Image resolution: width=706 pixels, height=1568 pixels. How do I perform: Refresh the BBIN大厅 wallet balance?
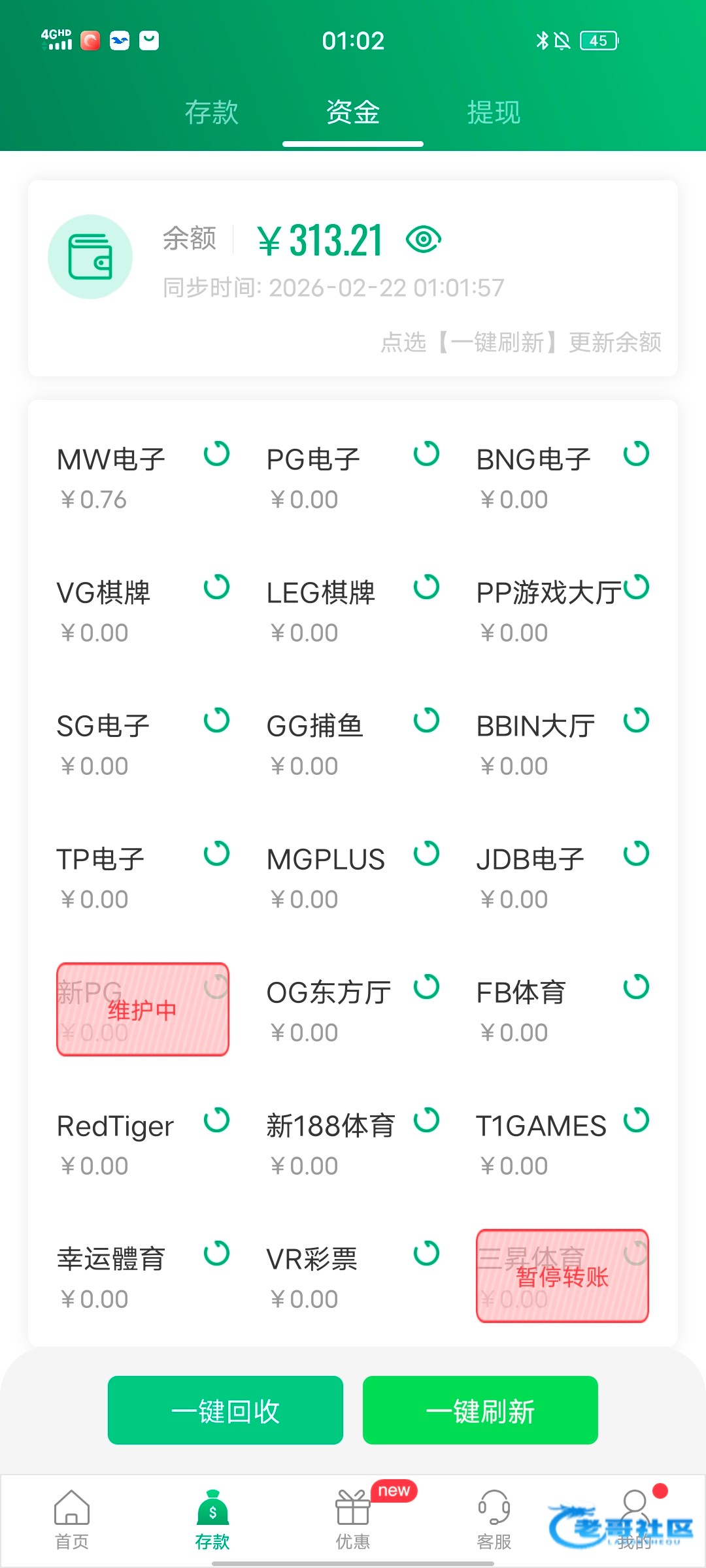pos(637,721)
